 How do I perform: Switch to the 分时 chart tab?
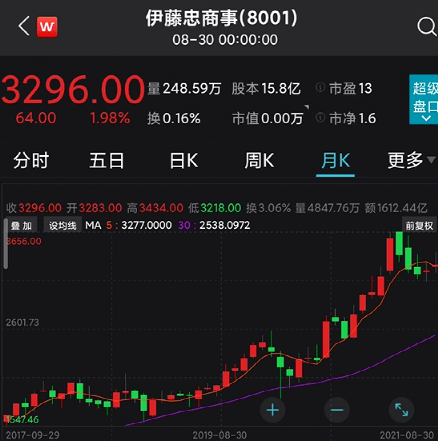point(31,160)
